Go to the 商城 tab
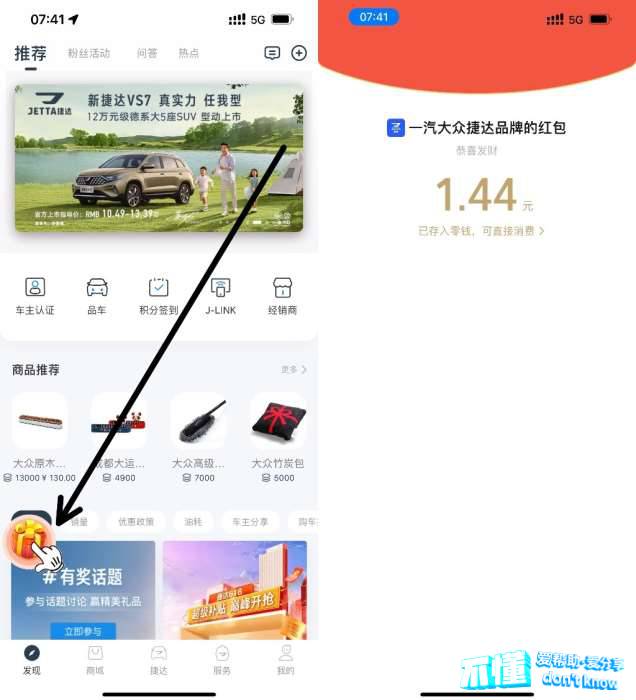Image resolution: width=636 pixels, height=700 pixels. (95, 659)
